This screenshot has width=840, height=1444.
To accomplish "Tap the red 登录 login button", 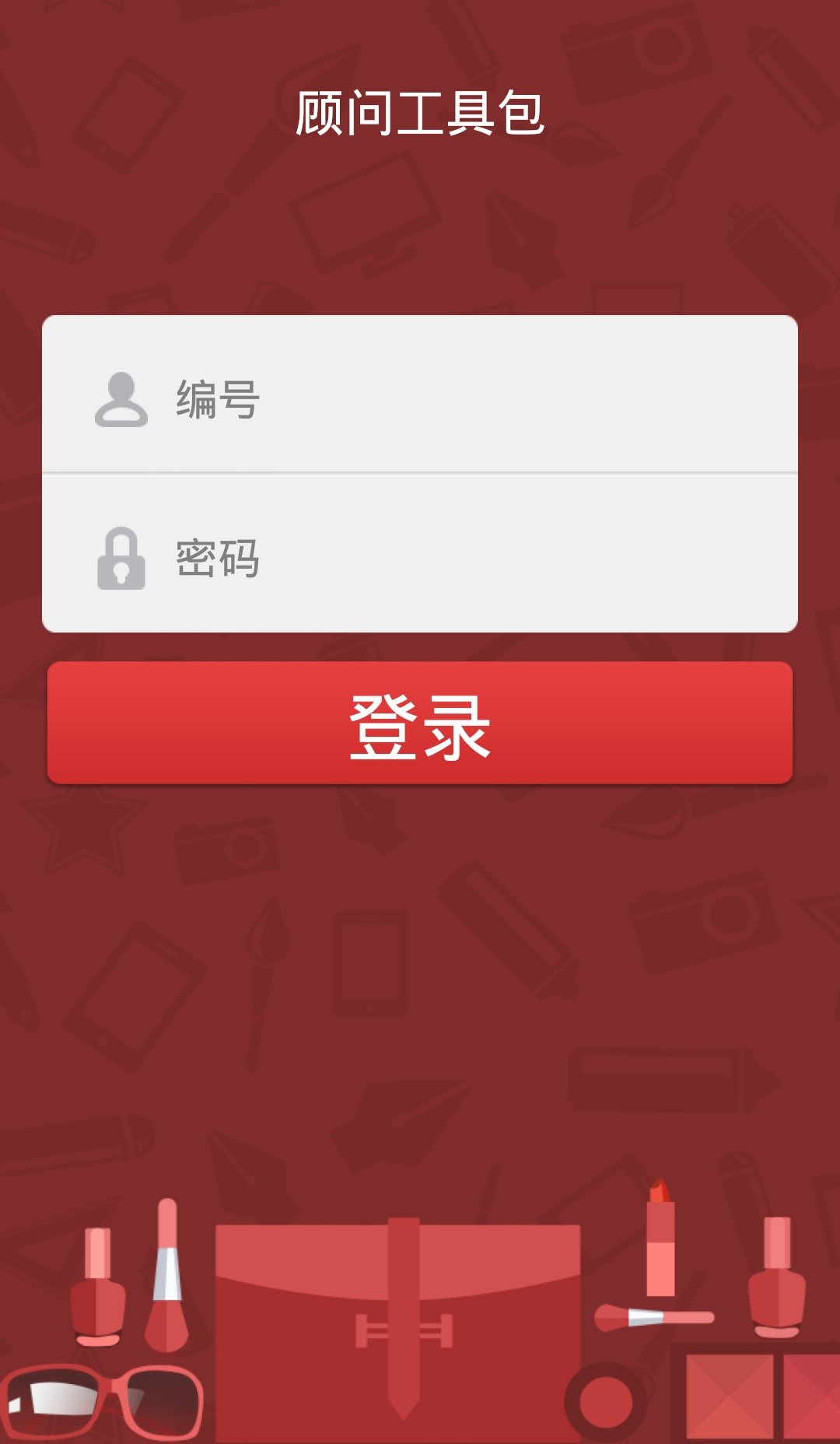I will click(420, 724).
